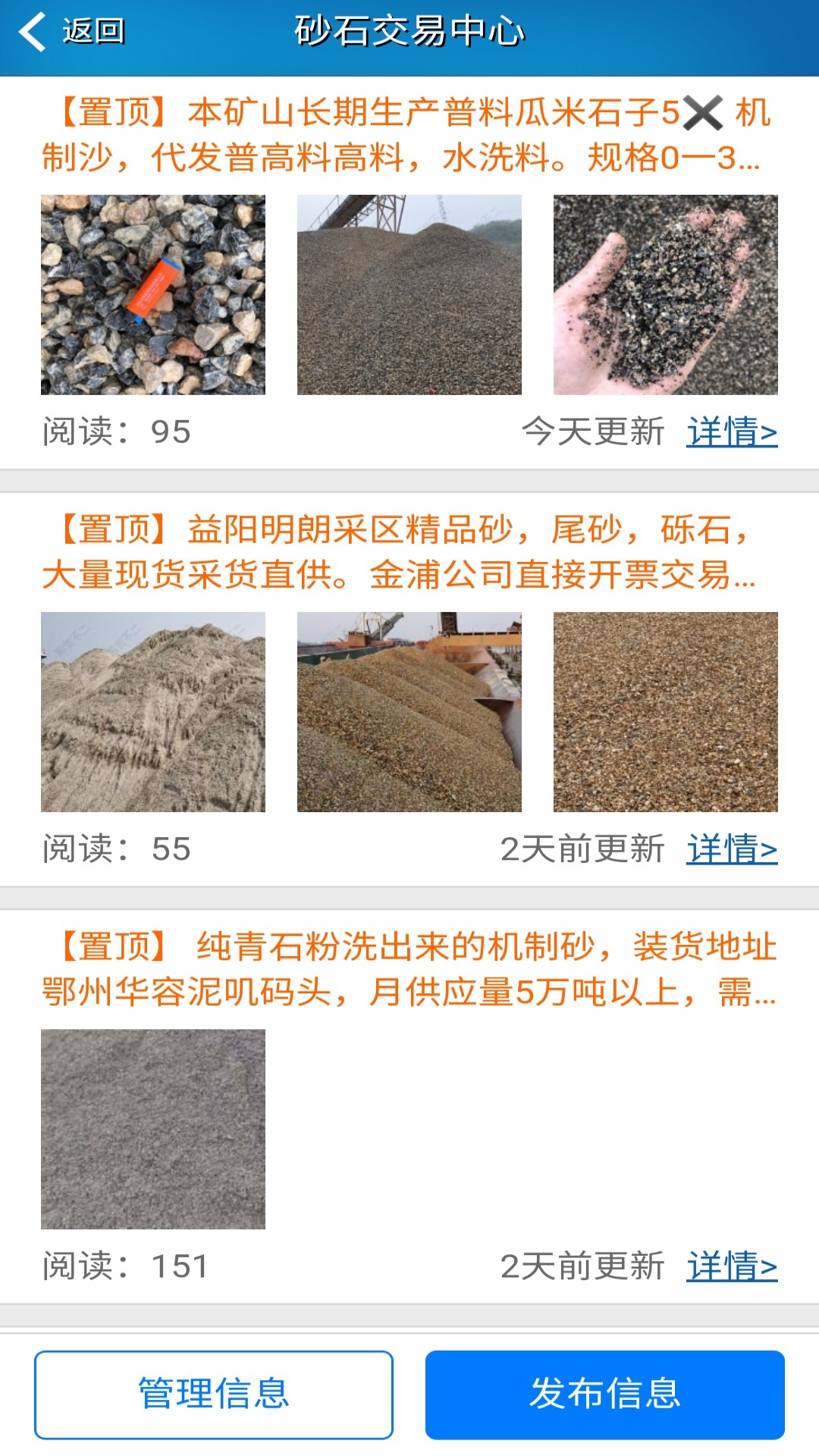Open hand holding sand photo in first listing
The image size is (819, 1456).
click(665, 294)
